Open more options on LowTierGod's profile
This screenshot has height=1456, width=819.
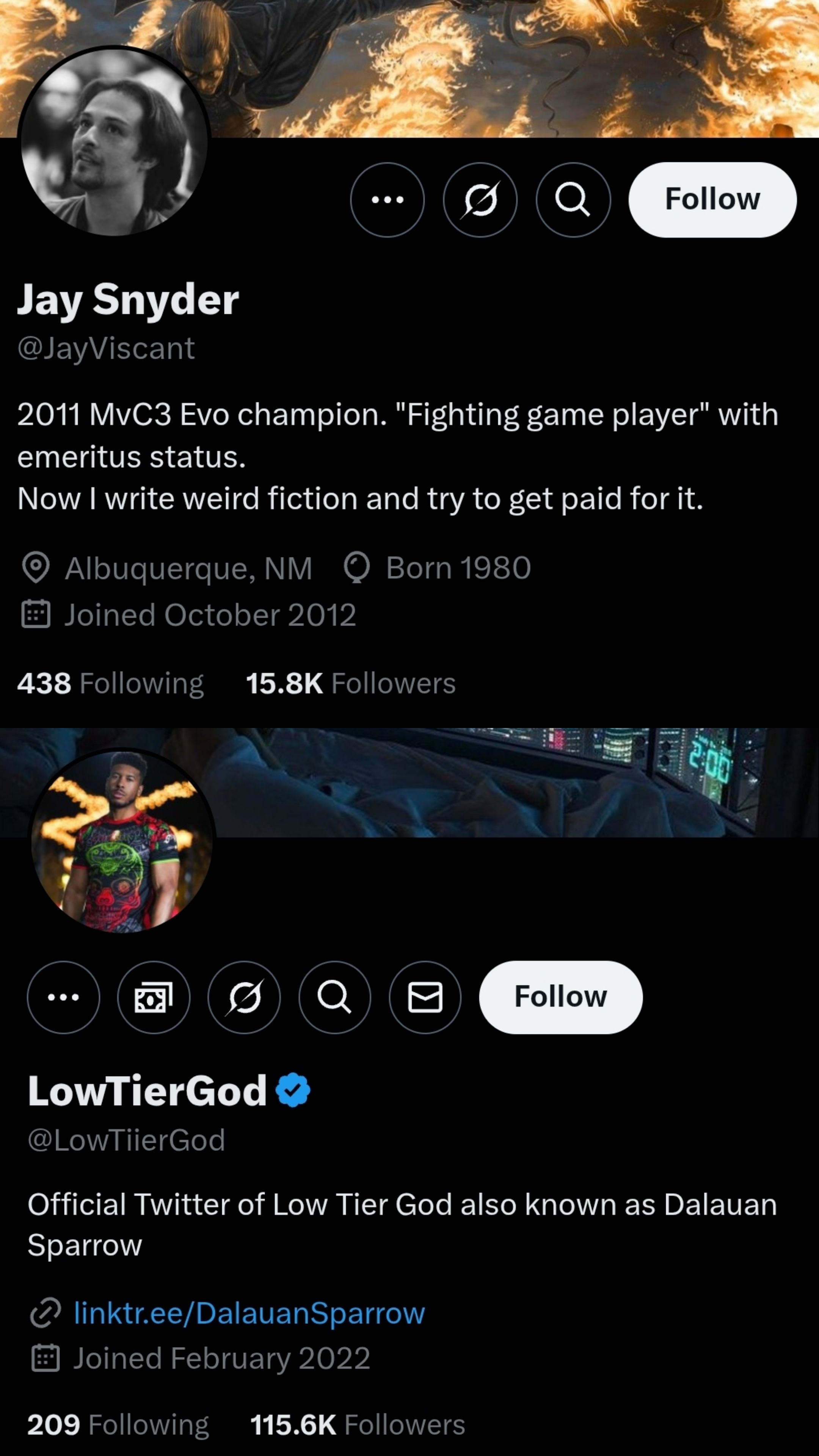click(63, 998)
